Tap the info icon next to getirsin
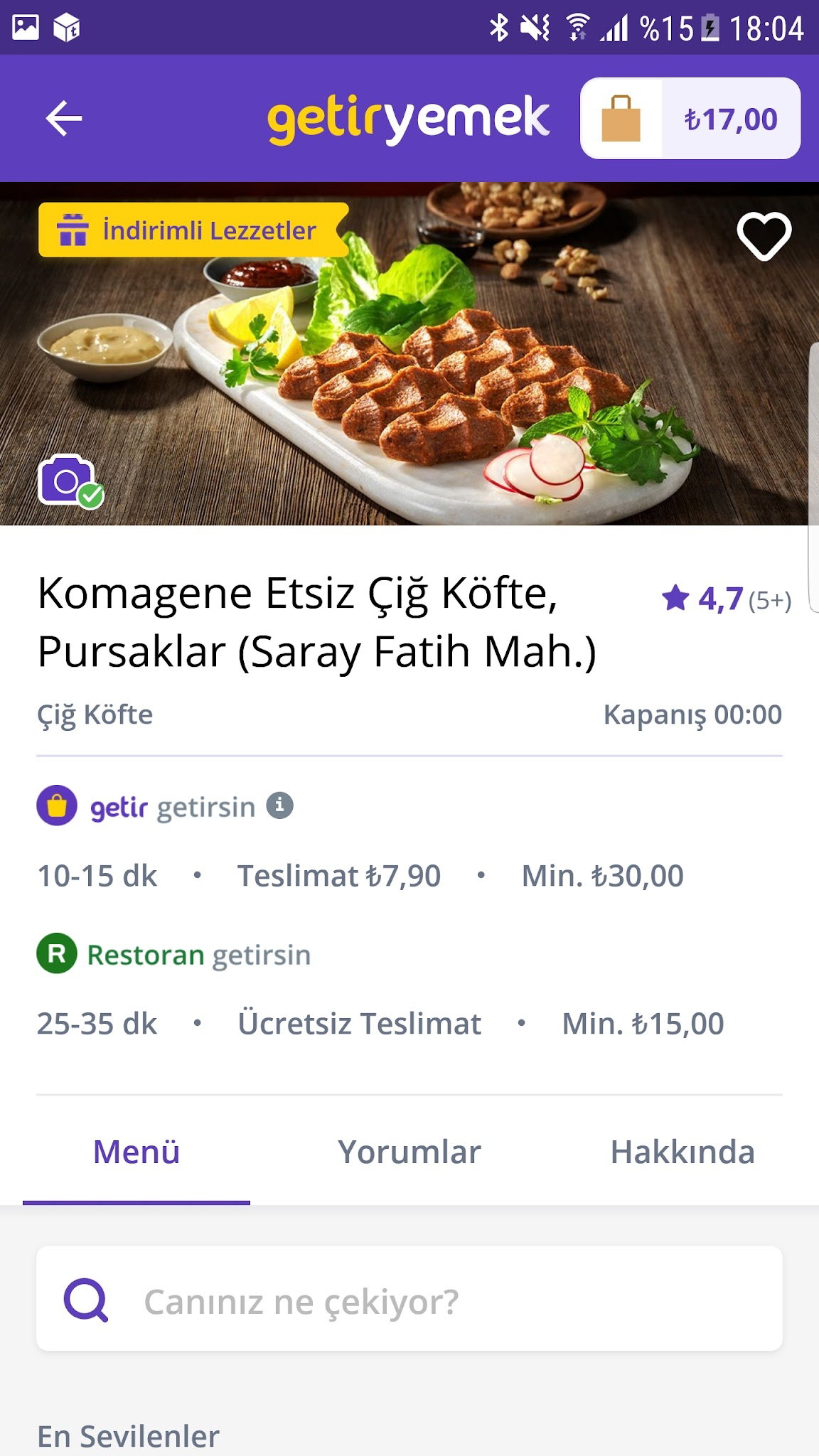This screenshot has height=1456, width=819. [280, 804]
